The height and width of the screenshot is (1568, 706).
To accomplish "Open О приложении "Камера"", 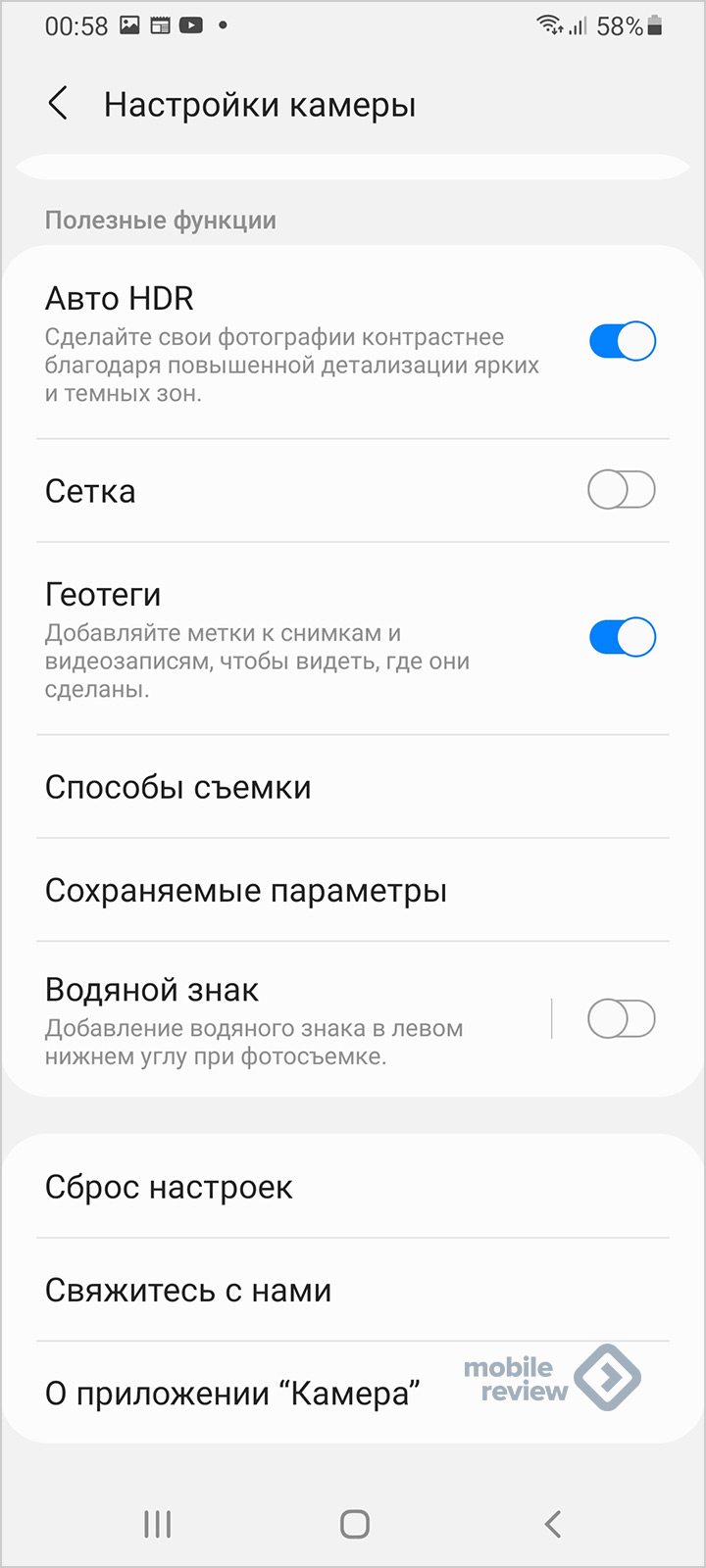I will point(353,1393).
